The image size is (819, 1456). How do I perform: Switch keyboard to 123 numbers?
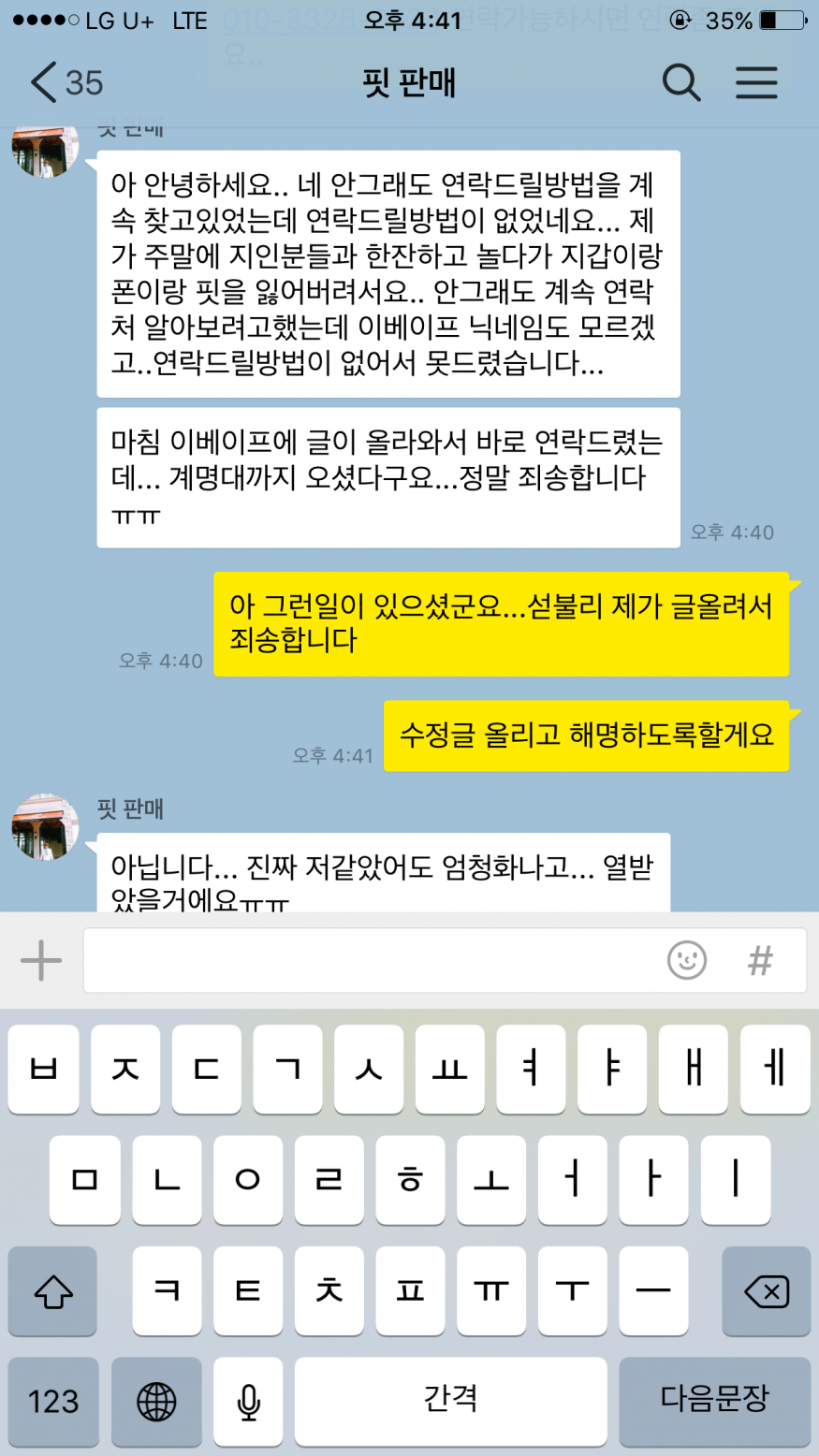[53, 1401]
